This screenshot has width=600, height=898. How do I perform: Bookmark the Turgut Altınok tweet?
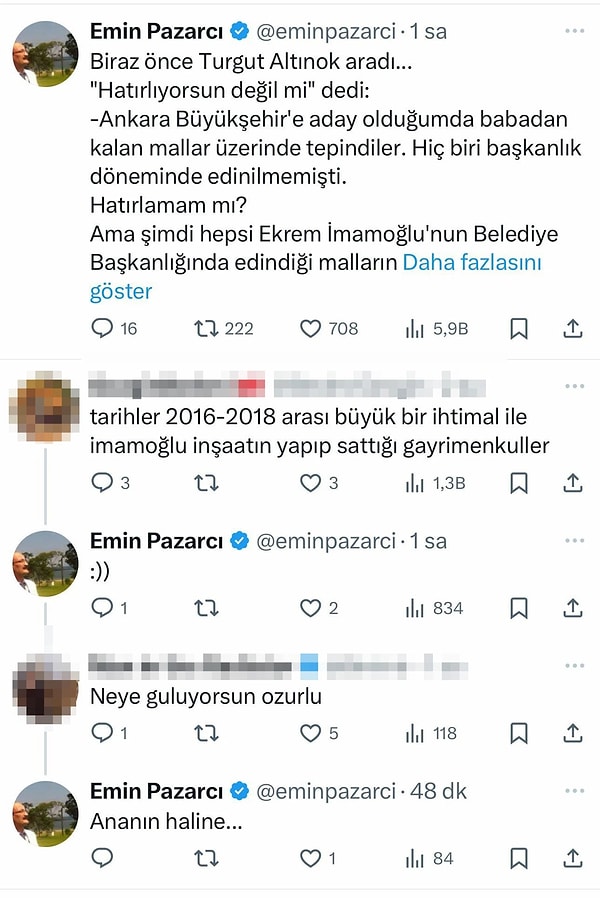tap(519, 328)
